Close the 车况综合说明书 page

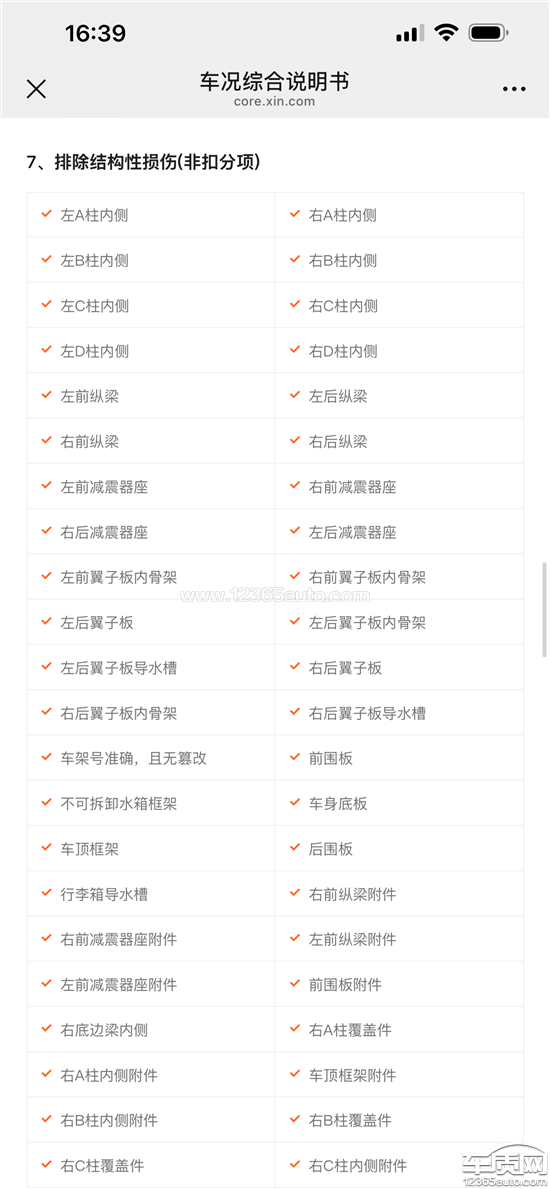(x=36, y=89)
